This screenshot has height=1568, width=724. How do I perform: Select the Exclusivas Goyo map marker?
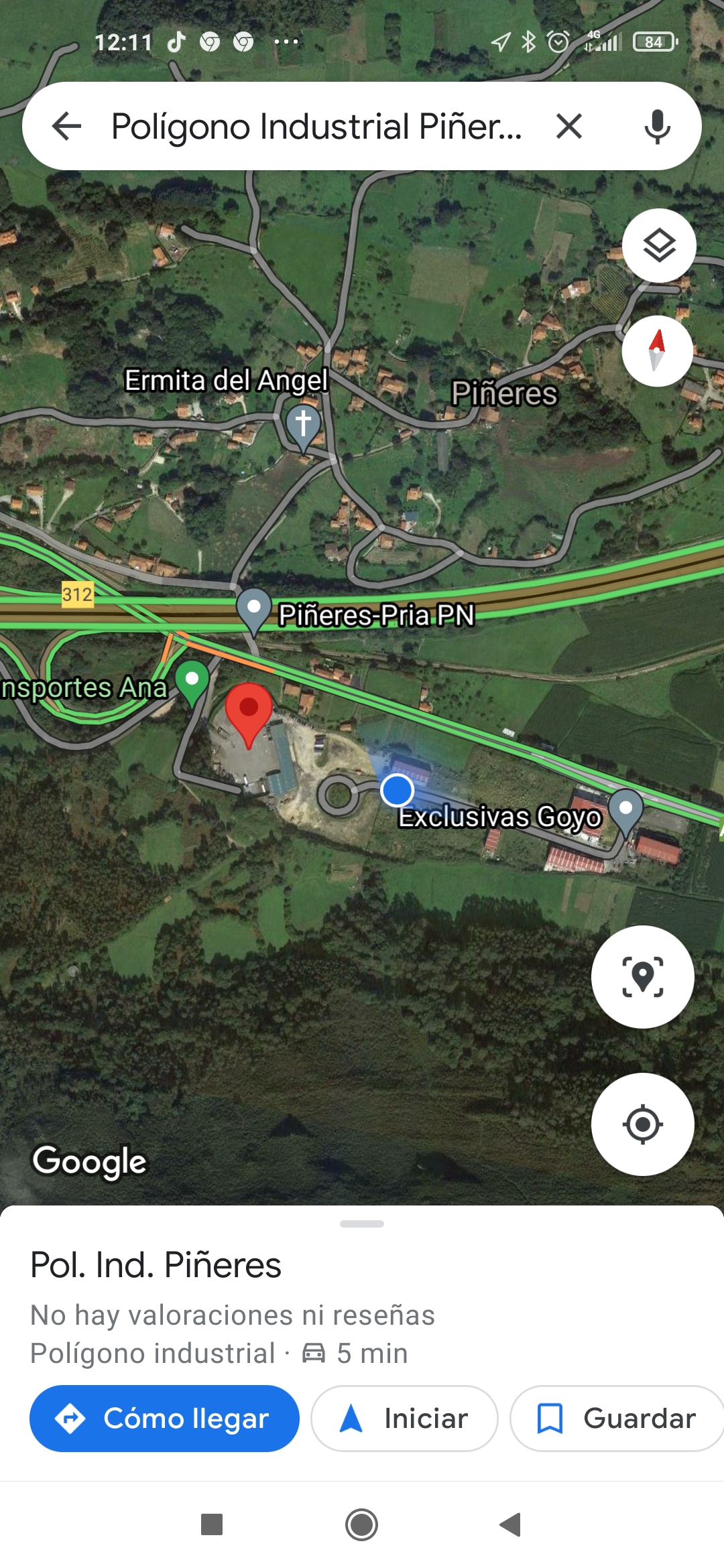[x=626, y=811]
